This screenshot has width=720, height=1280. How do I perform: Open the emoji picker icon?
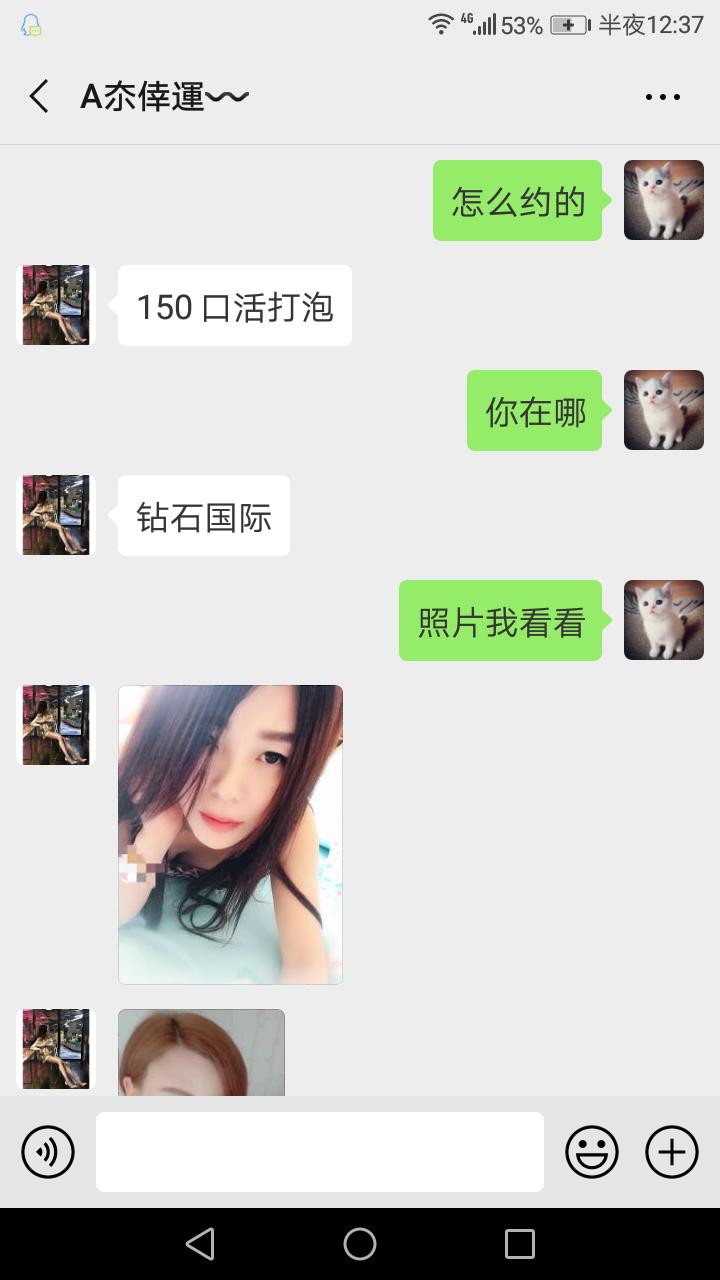tap(592, 1151)
